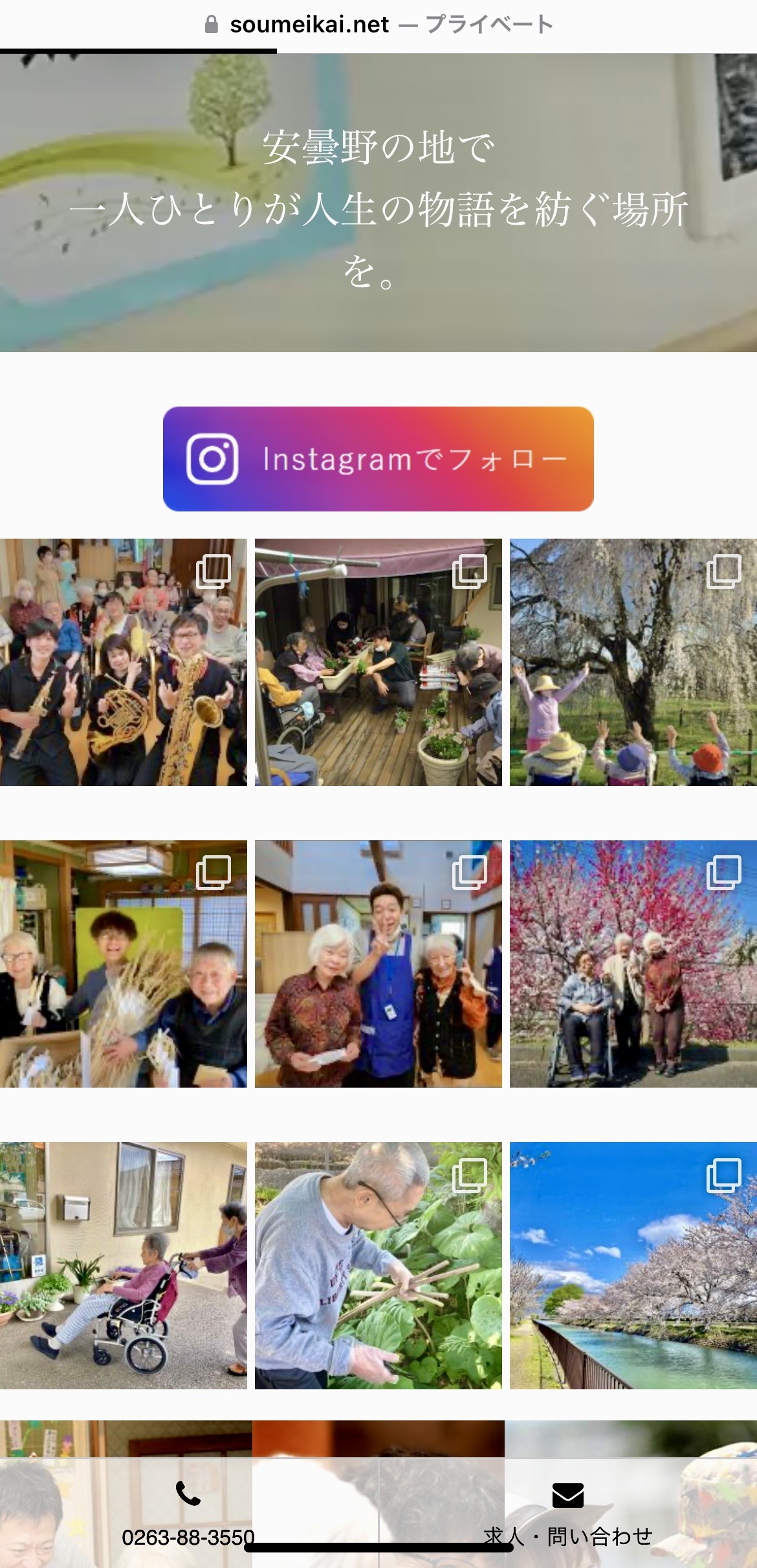Open the wheat bundle craft photo post

point(123,964)
